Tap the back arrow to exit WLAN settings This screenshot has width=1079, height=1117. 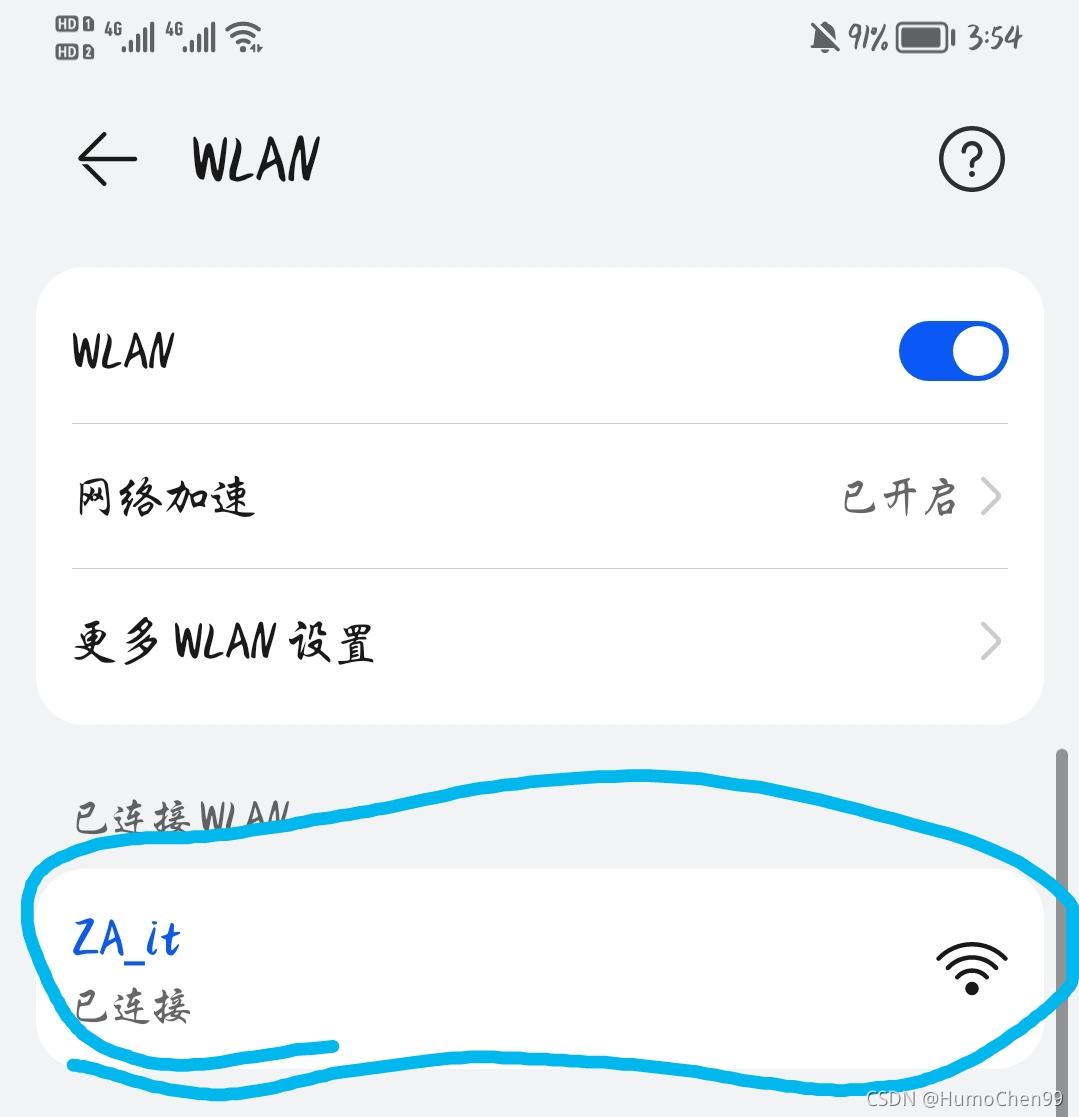click(x=107, y=159)
